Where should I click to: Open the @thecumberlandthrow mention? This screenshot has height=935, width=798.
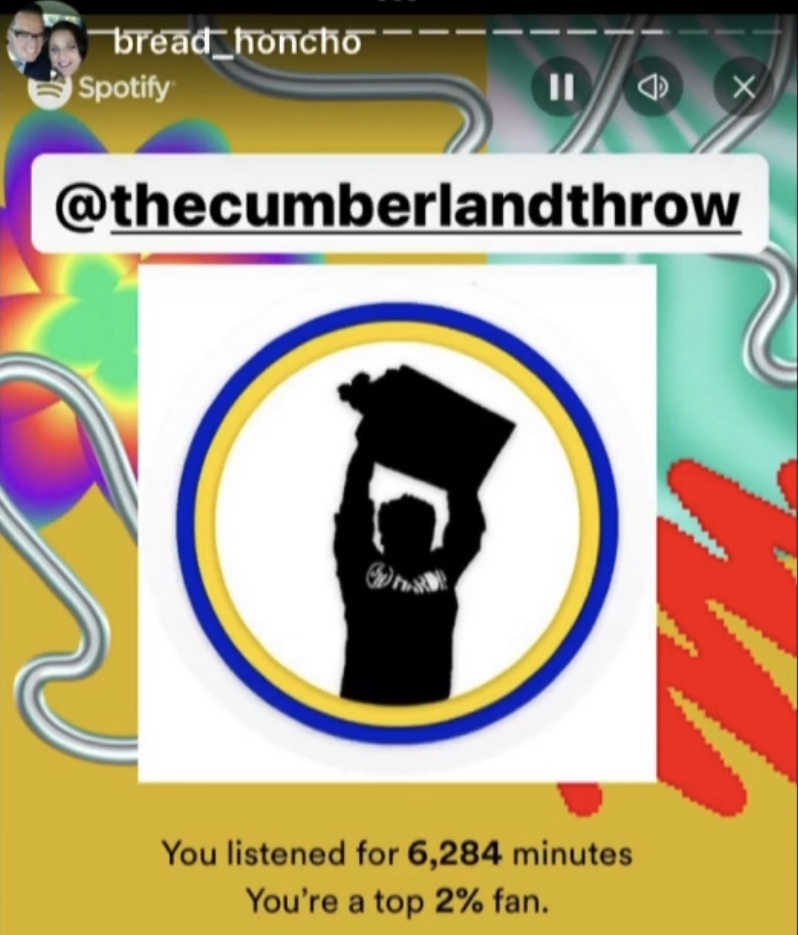coord(399,204)
